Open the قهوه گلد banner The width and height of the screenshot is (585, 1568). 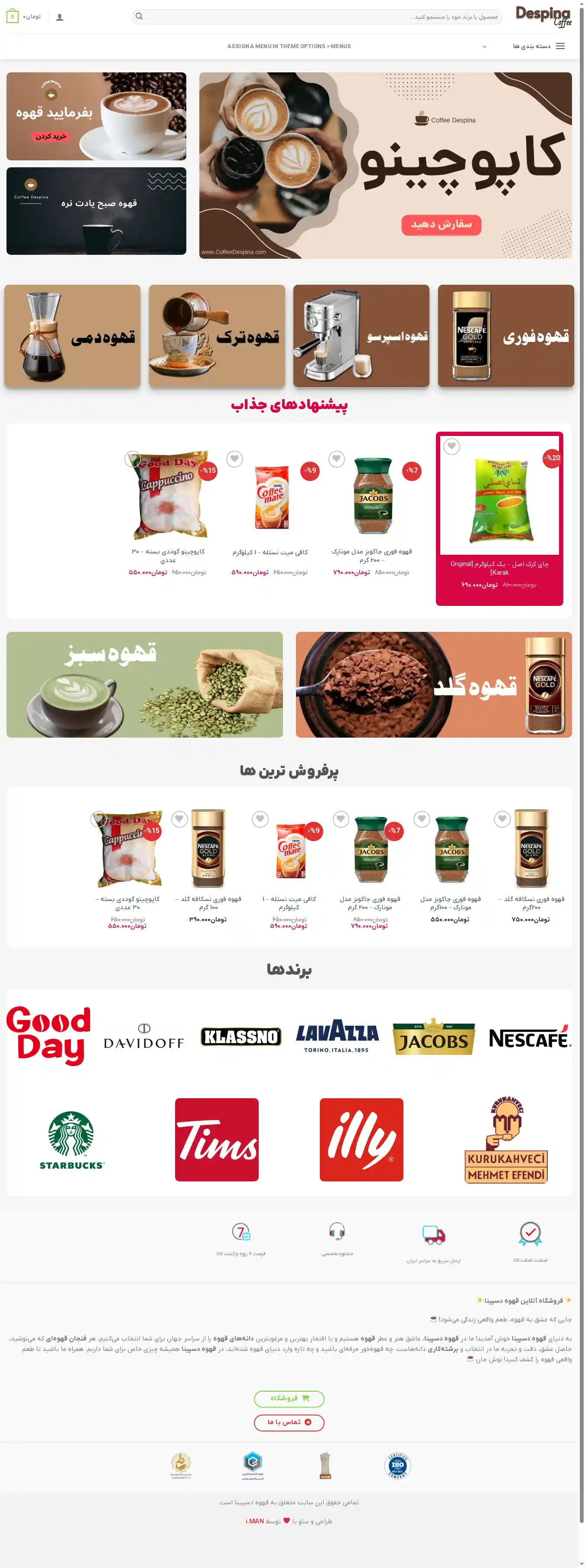[x=433, y=684]
